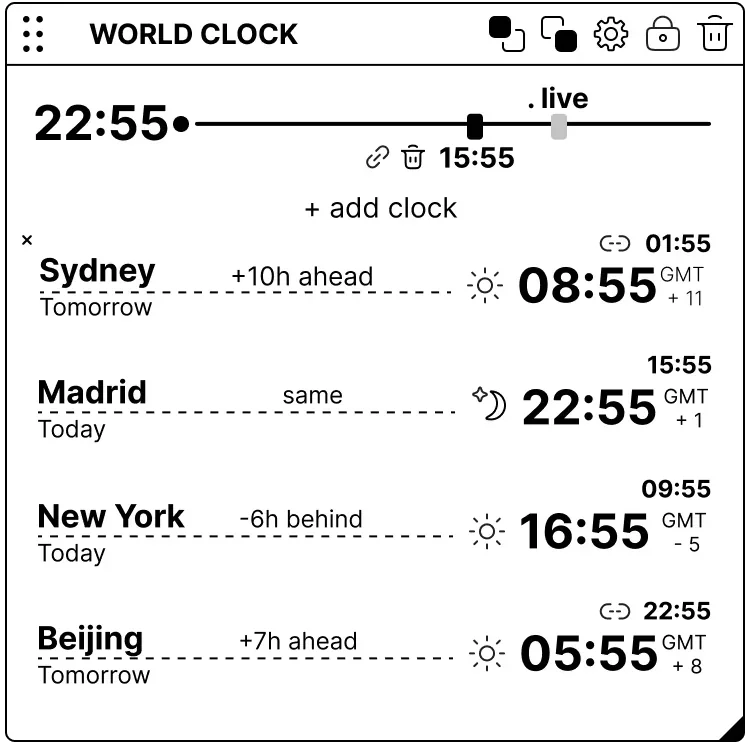Jump to the grey live marker
The image size is (749, 742).
click(559, 127)
